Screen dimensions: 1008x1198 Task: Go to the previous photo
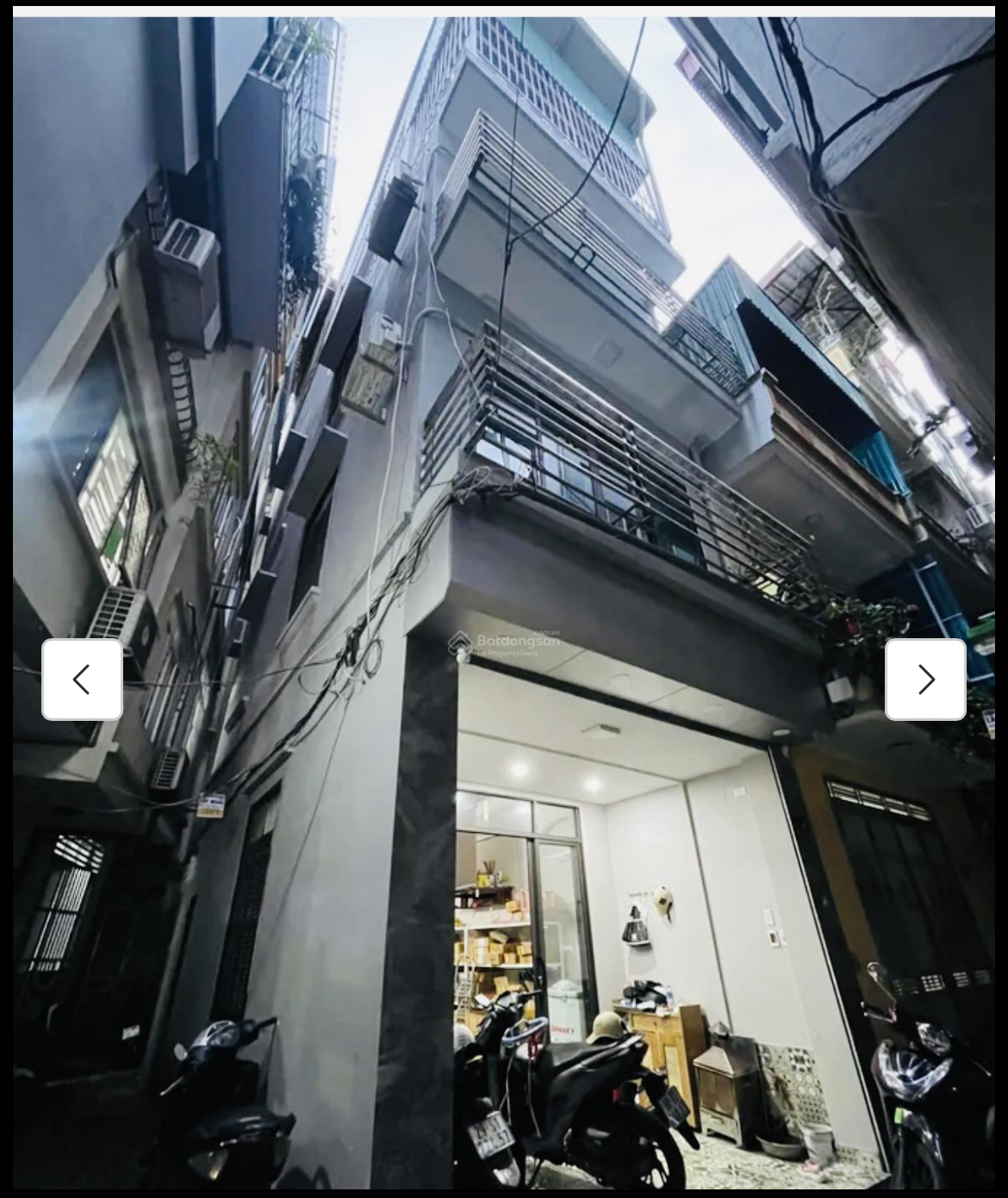point(82,680)
